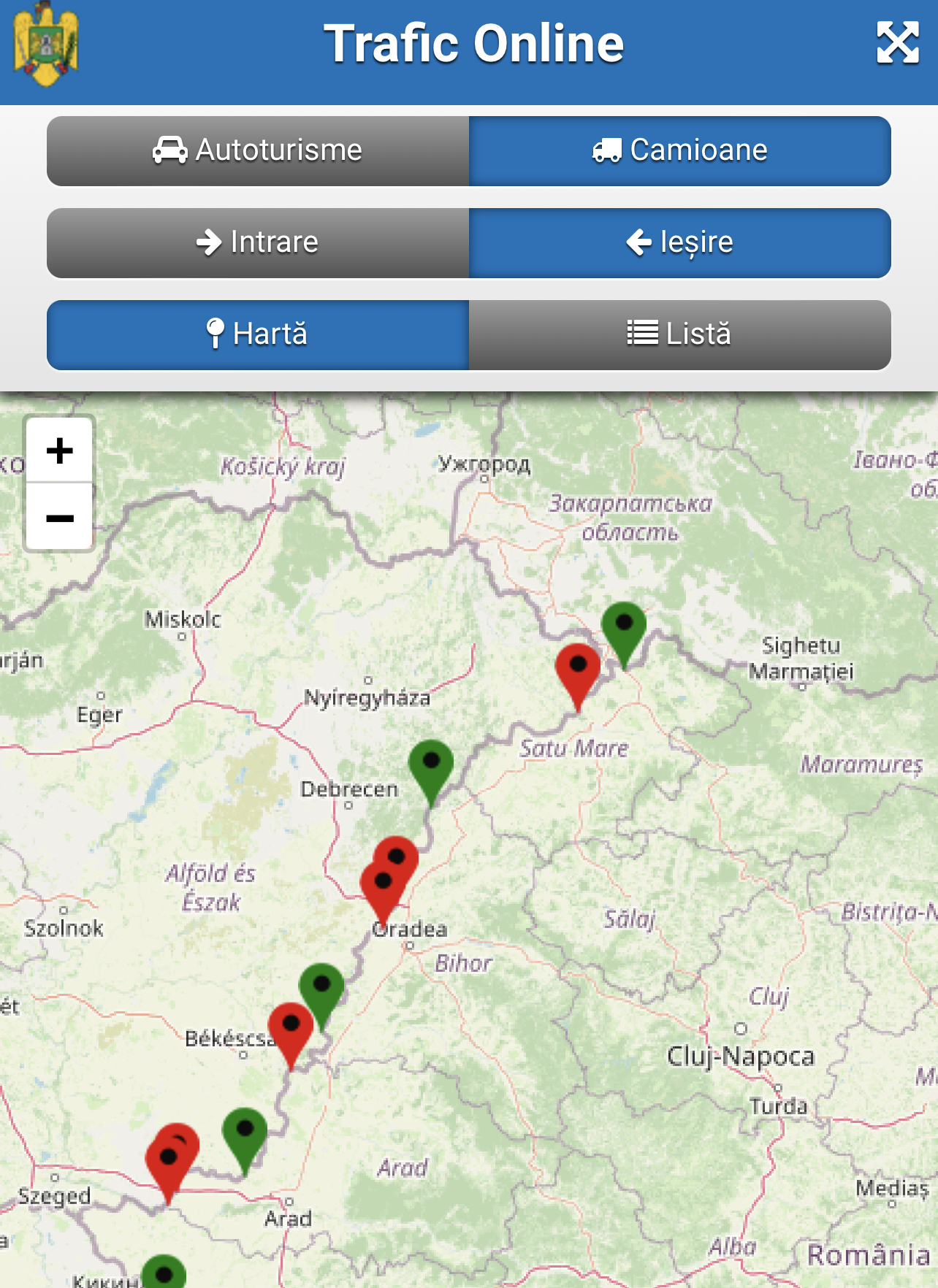
Task: Switch to Listă view
Action: click(680, 334)
